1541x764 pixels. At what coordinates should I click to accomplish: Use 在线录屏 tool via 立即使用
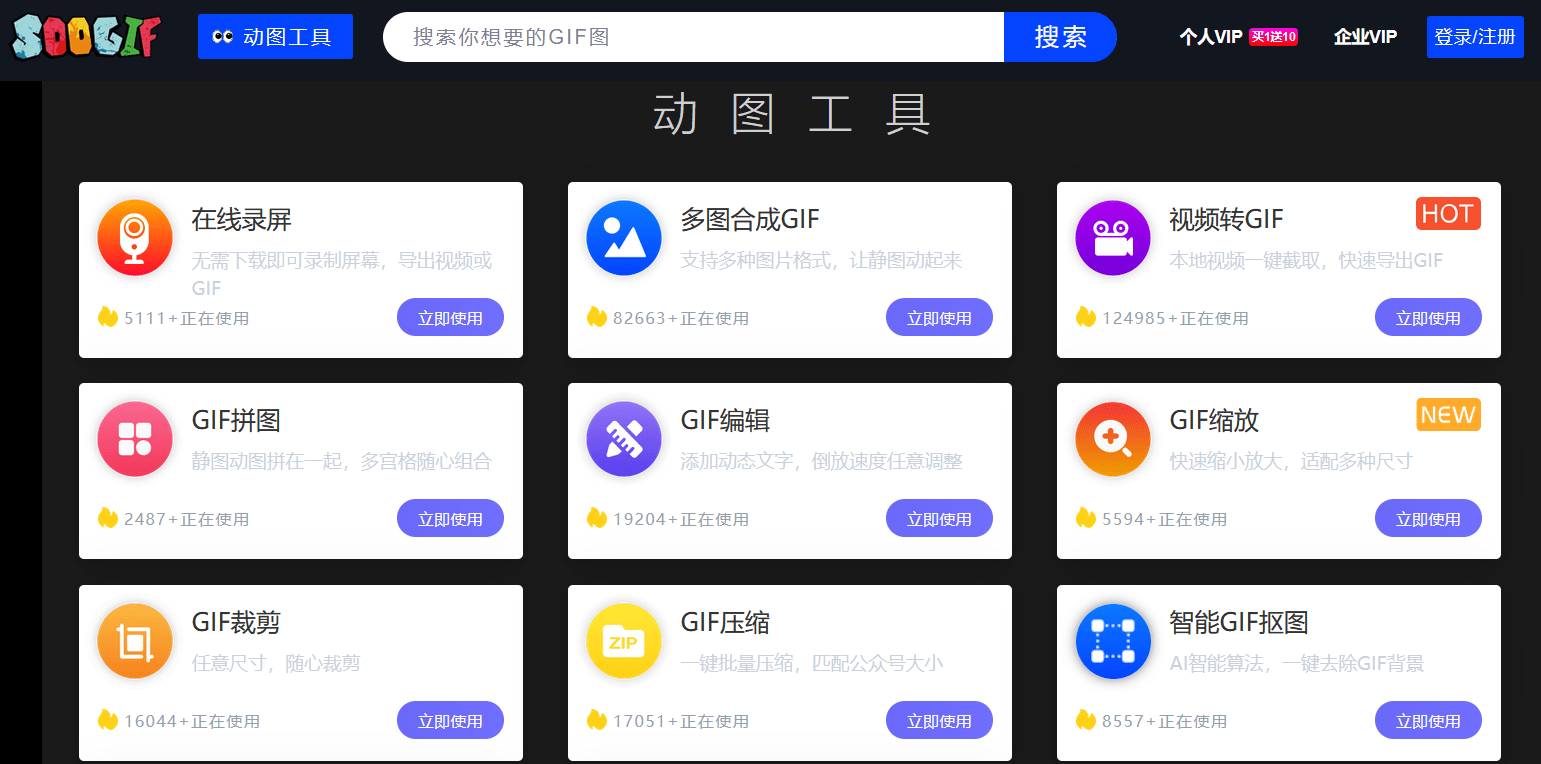[x=450, y=318]
